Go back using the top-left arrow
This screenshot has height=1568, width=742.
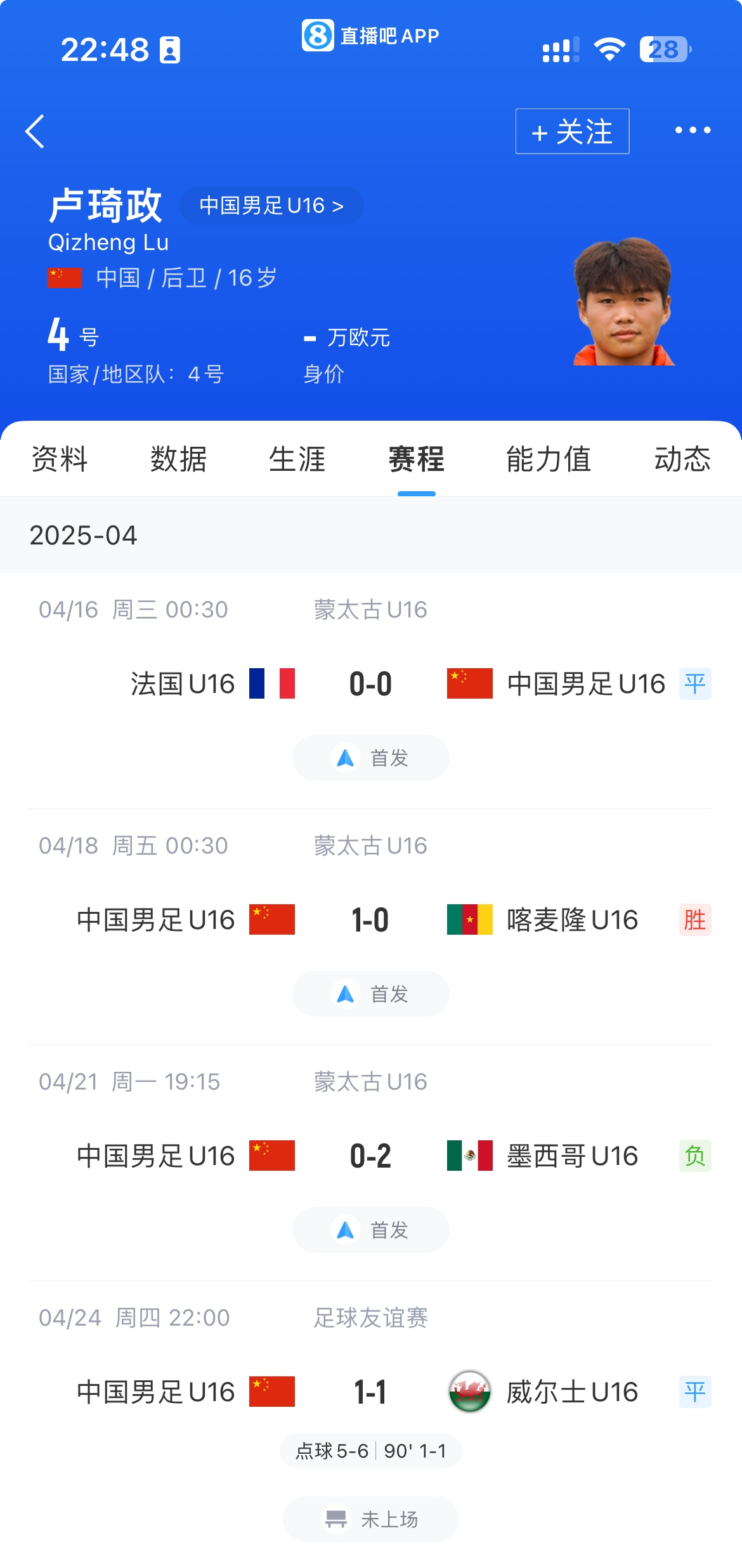pyautogui.click(x=35, y=131)
